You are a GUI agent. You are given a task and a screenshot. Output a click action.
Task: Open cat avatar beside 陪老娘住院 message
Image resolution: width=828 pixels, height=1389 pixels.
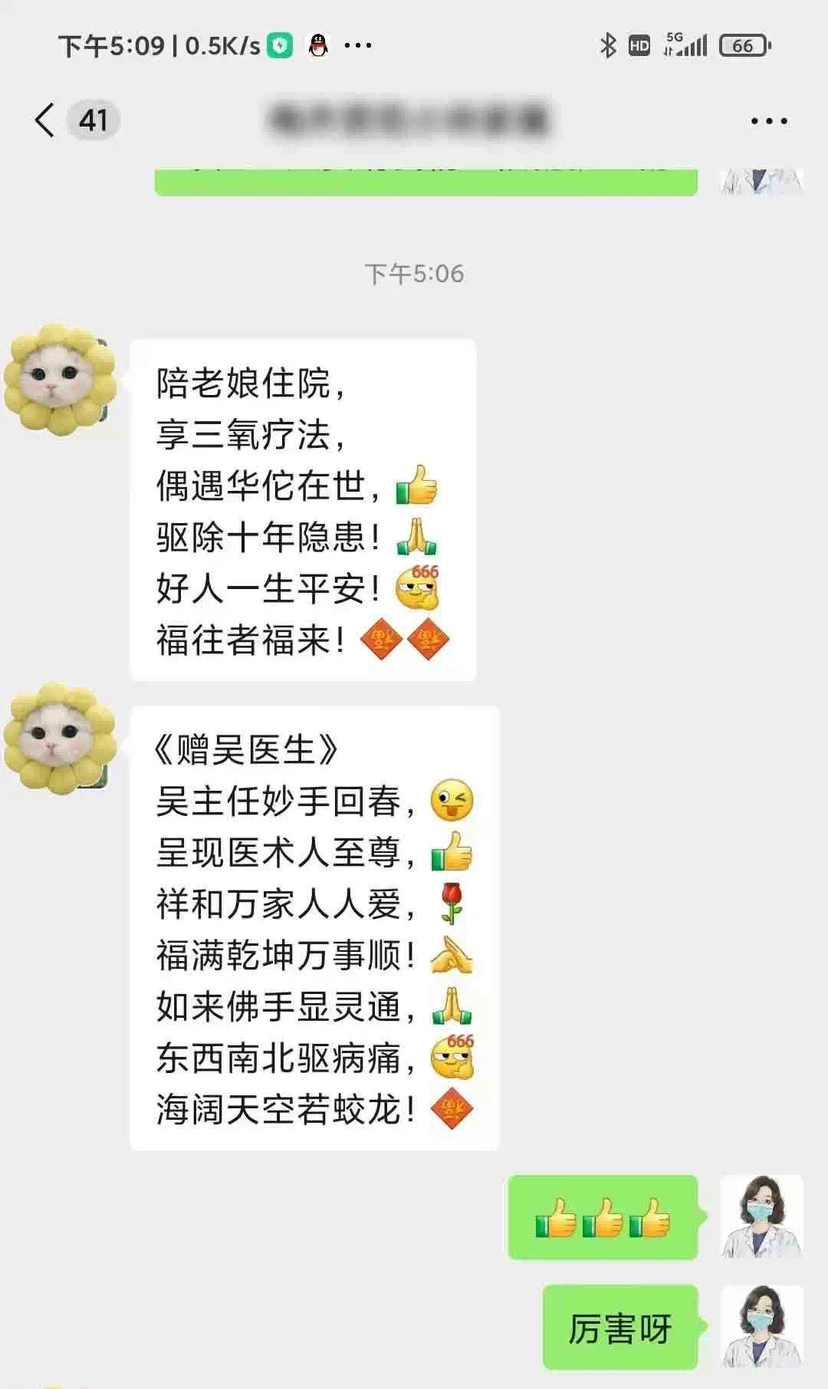click(59, 379)
